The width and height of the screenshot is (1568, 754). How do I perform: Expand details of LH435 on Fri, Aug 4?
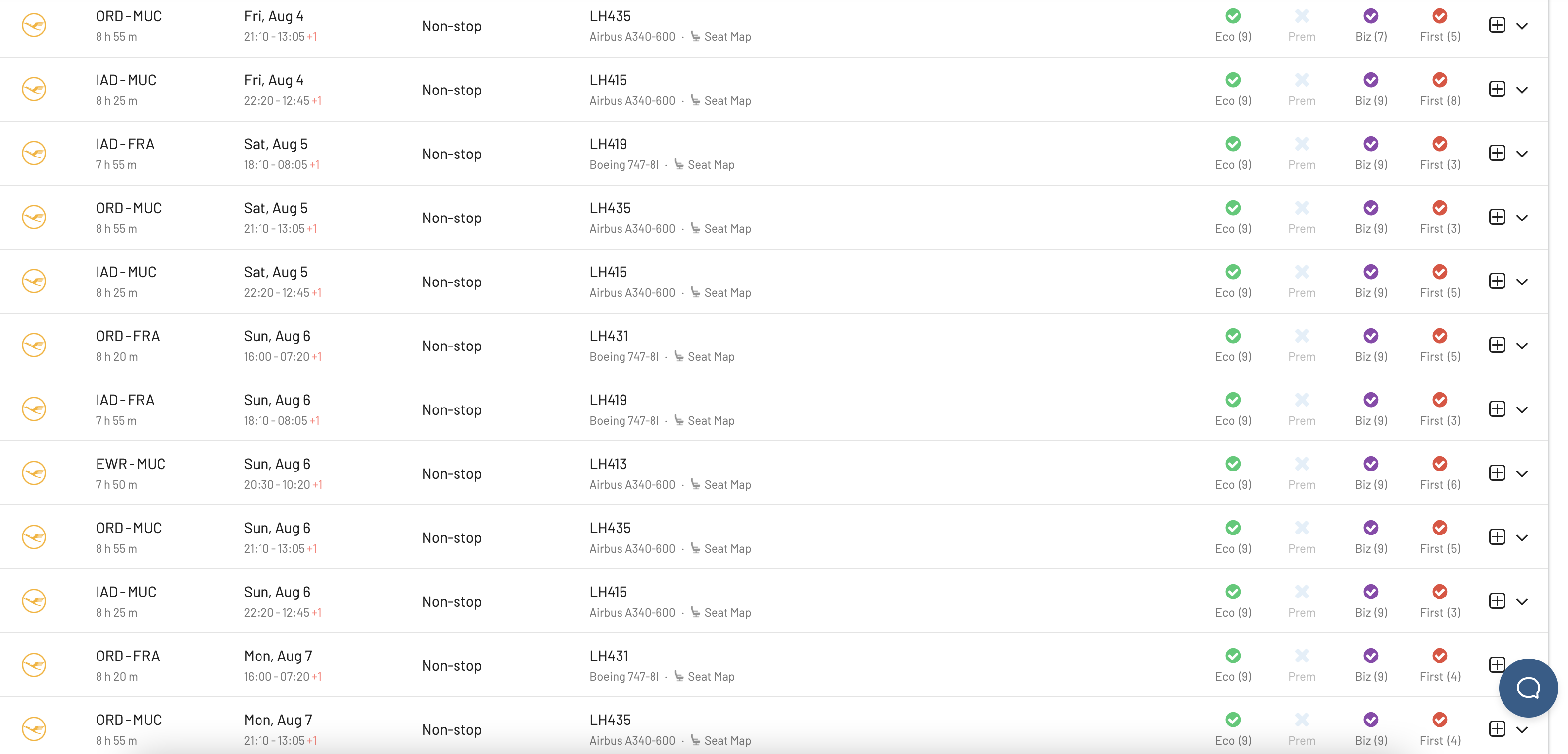pos(1522,26)
